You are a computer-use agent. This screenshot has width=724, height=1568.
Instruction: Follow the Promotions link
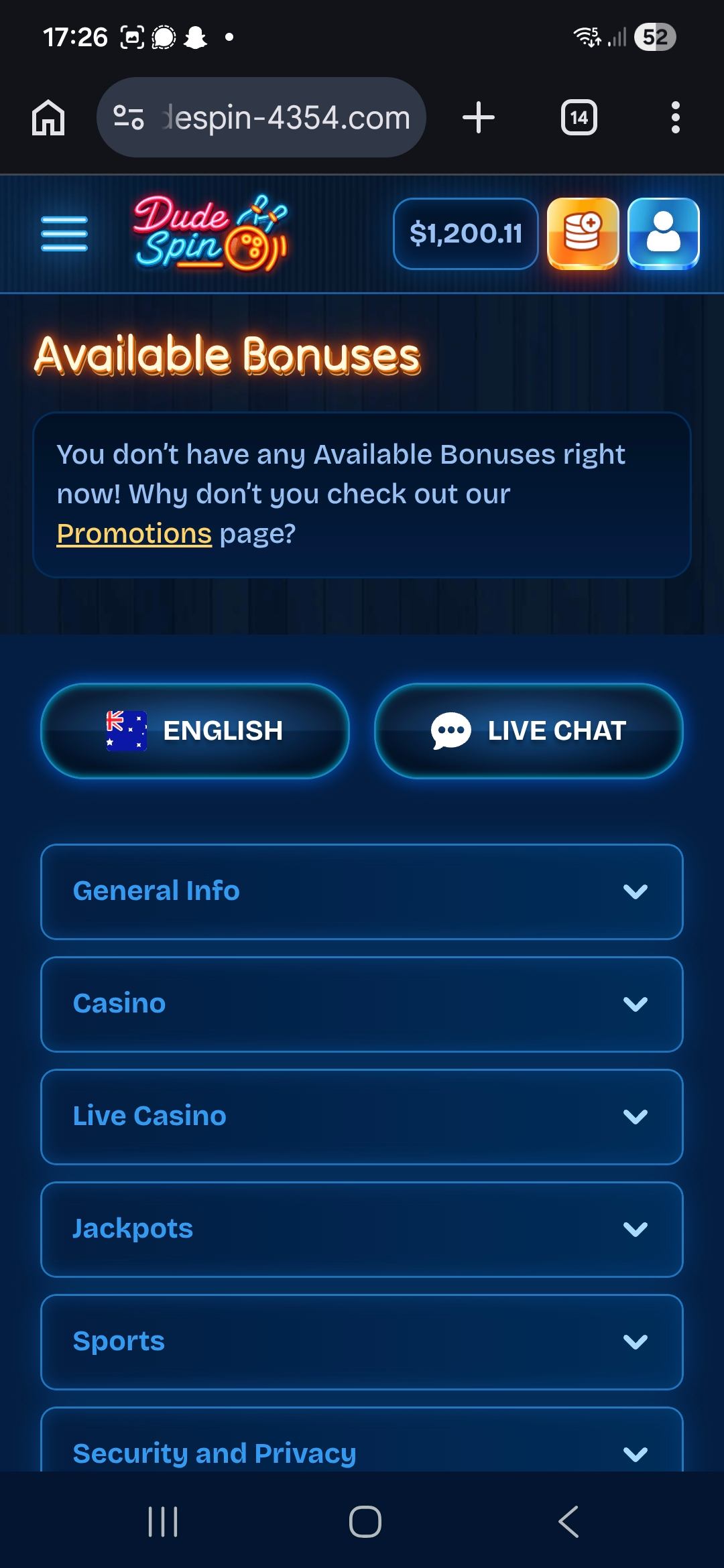(134, 534)
